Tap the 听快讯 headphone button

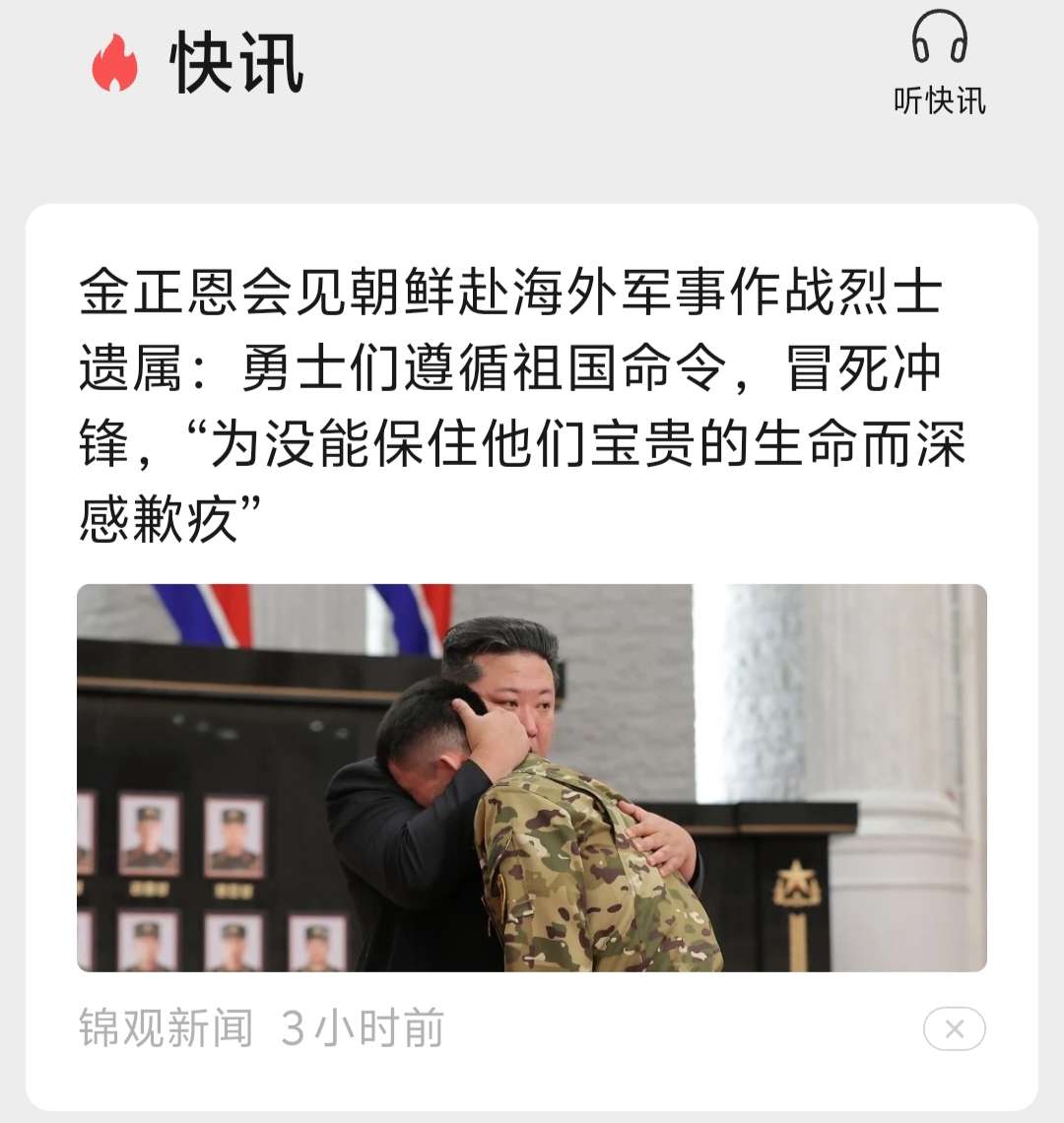939,61
